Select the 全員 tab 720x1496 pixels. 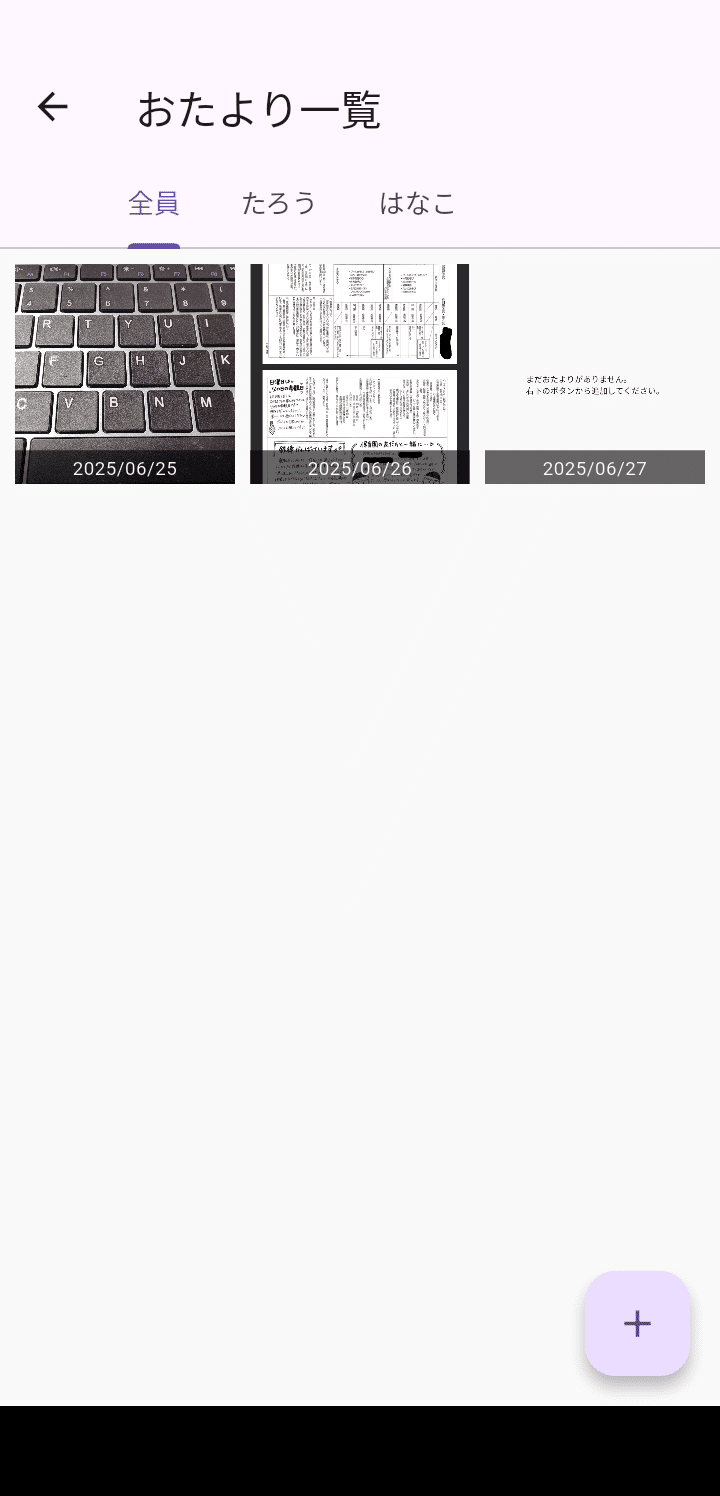click(x=154, y=204)
